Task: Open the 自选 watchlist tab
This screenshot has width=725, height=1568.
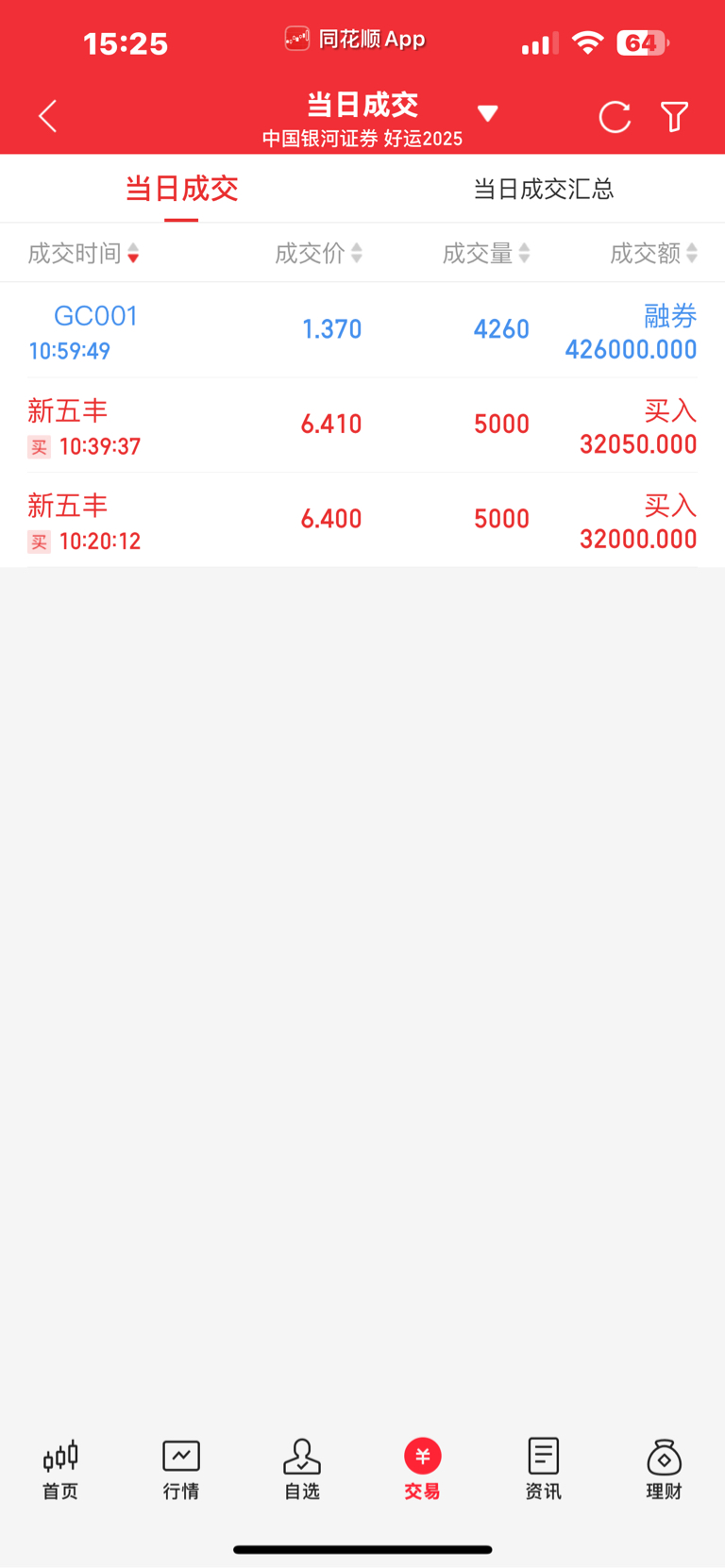Action: pos(302,1470)
